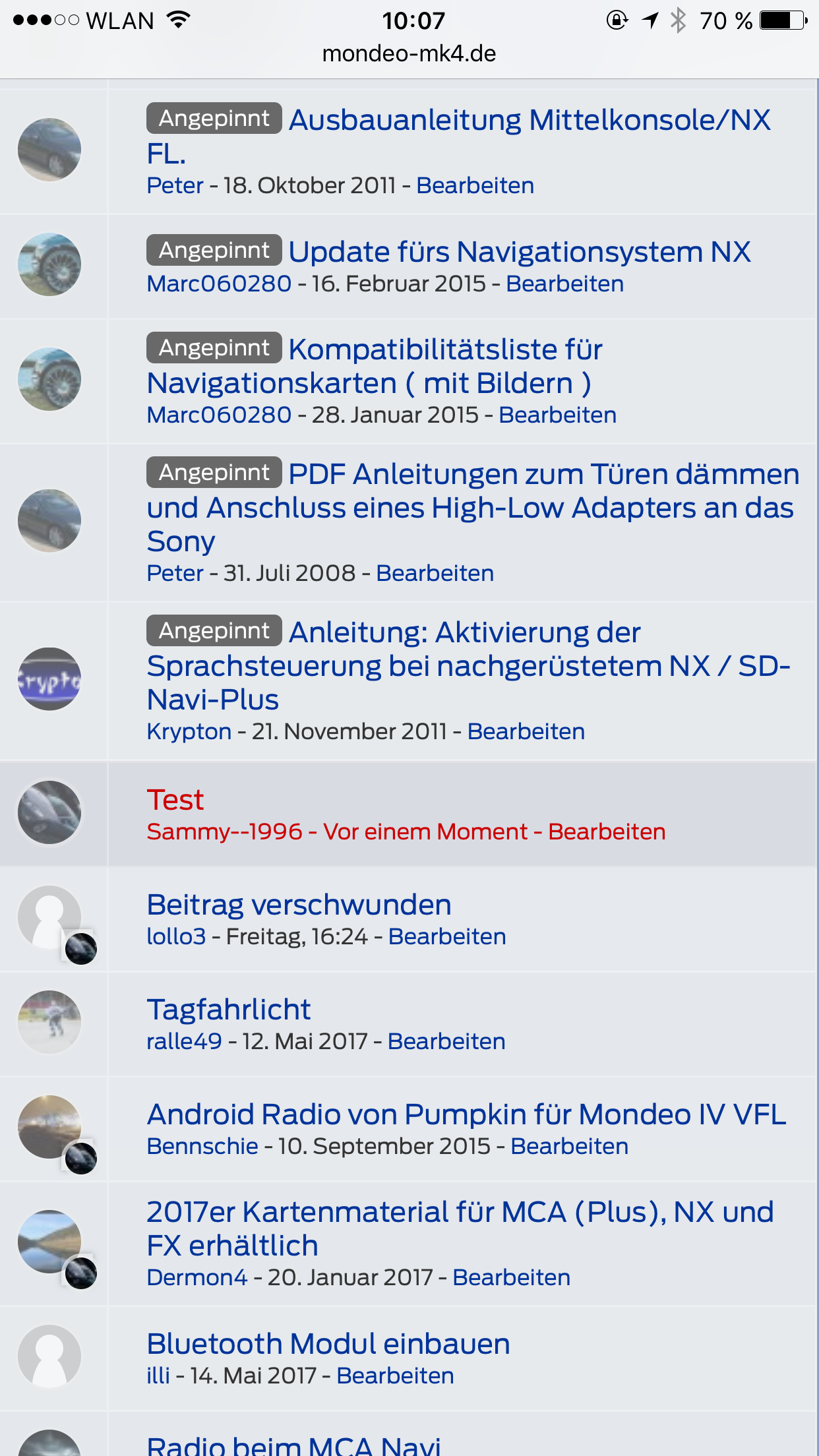Open the Test thread
This screenshot has width=819, height=1456.
175,801
